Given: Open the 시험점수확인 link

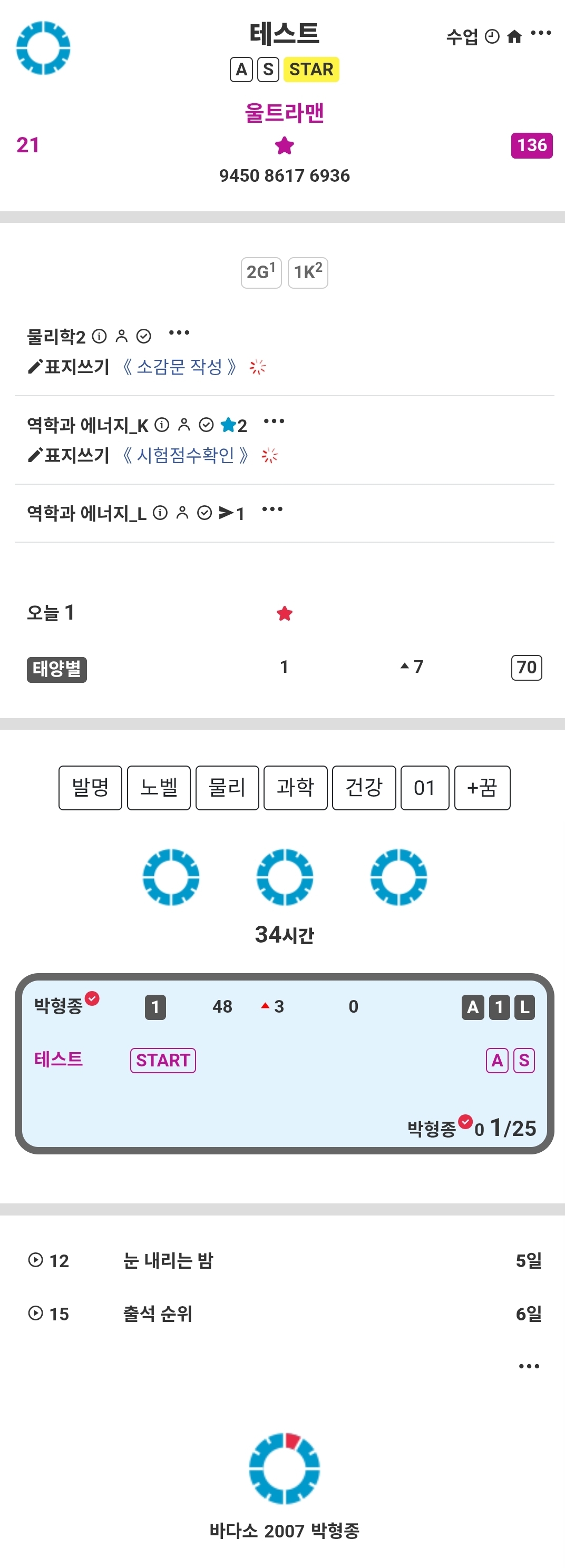Looking at the screenshot, I should click(x=186, y=455).
